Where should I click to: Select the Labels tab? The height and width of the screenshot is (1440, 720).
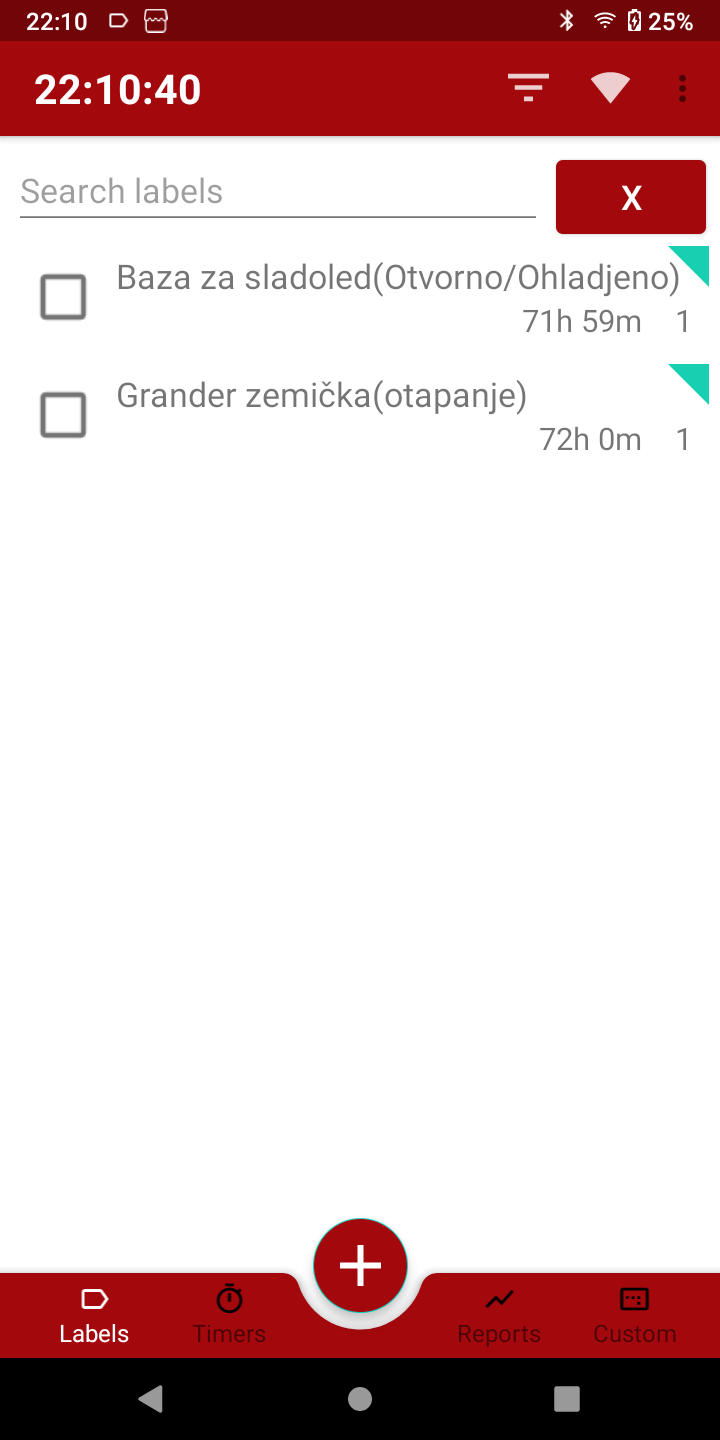(x=94, y=1315)
